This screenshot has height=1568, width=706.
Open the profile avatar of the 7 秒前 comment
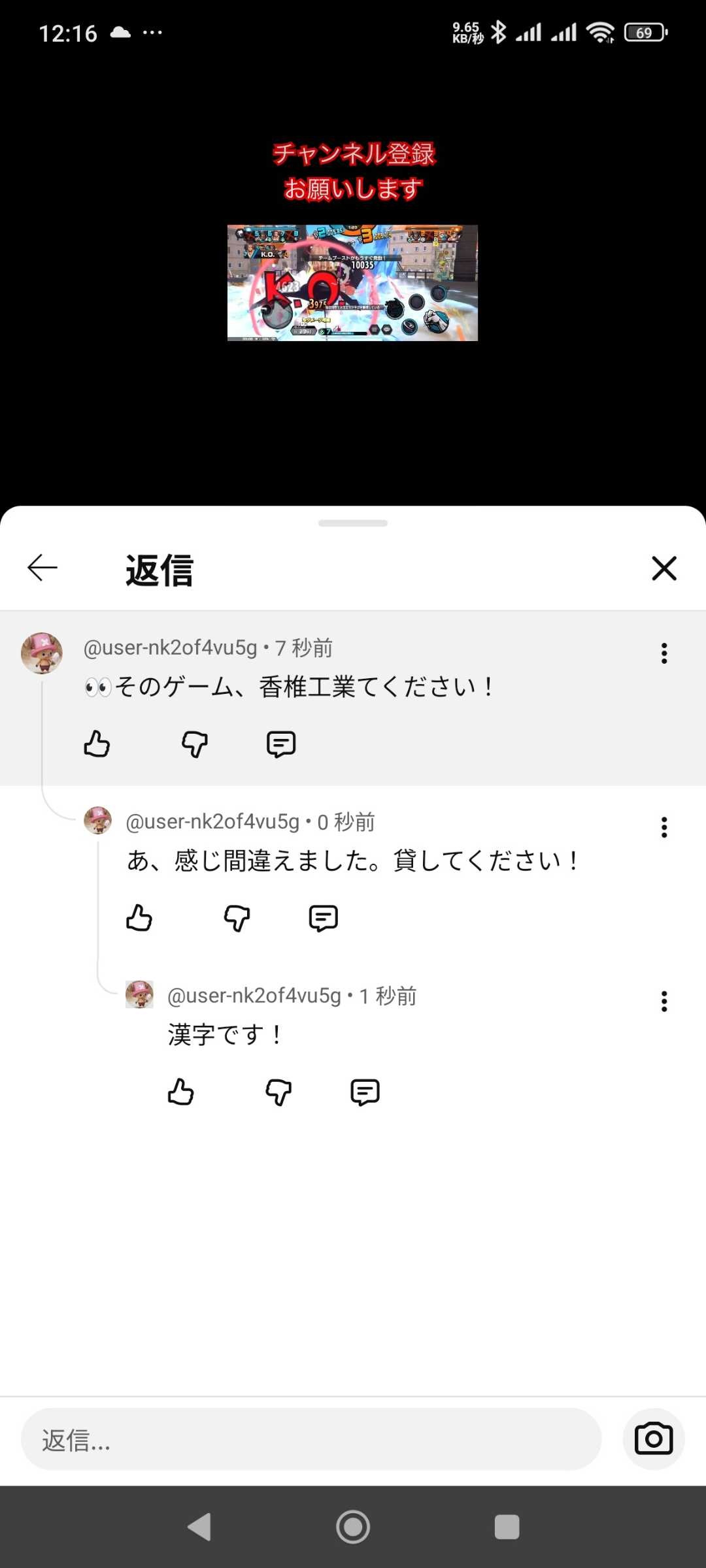click(x=42, y=653)
